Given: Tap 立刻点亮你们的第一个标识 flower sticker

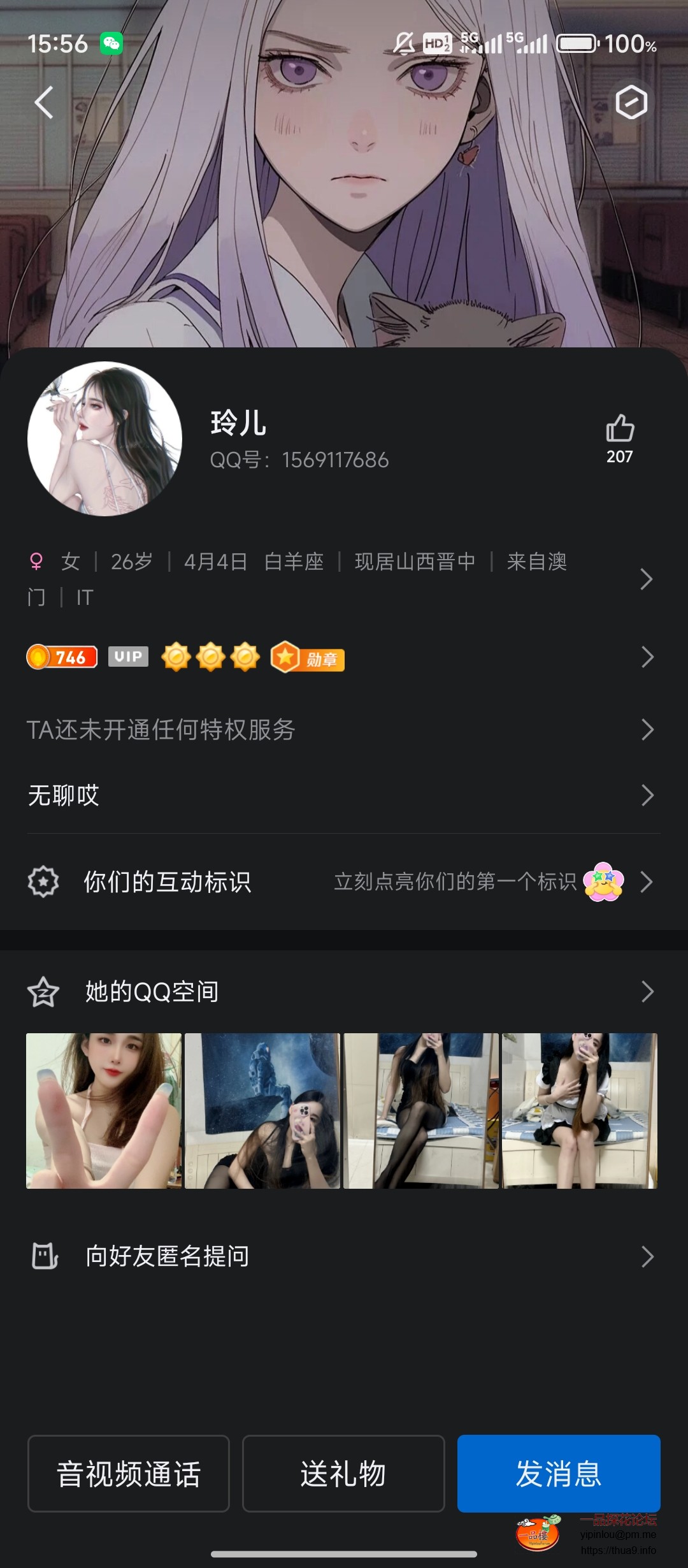Looking at the screenshot, I should click(x=605, y=883).
